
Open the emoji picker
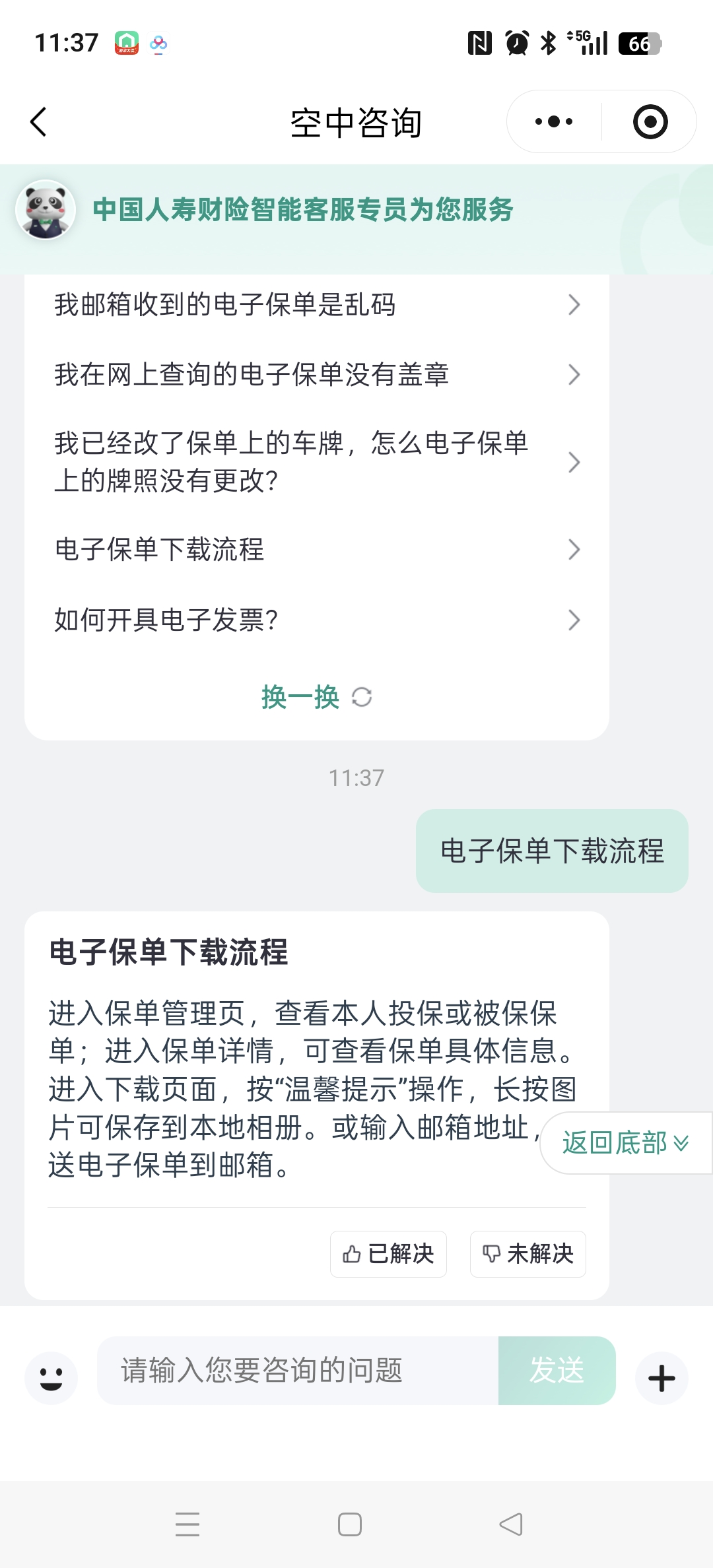pos(51,1378)
